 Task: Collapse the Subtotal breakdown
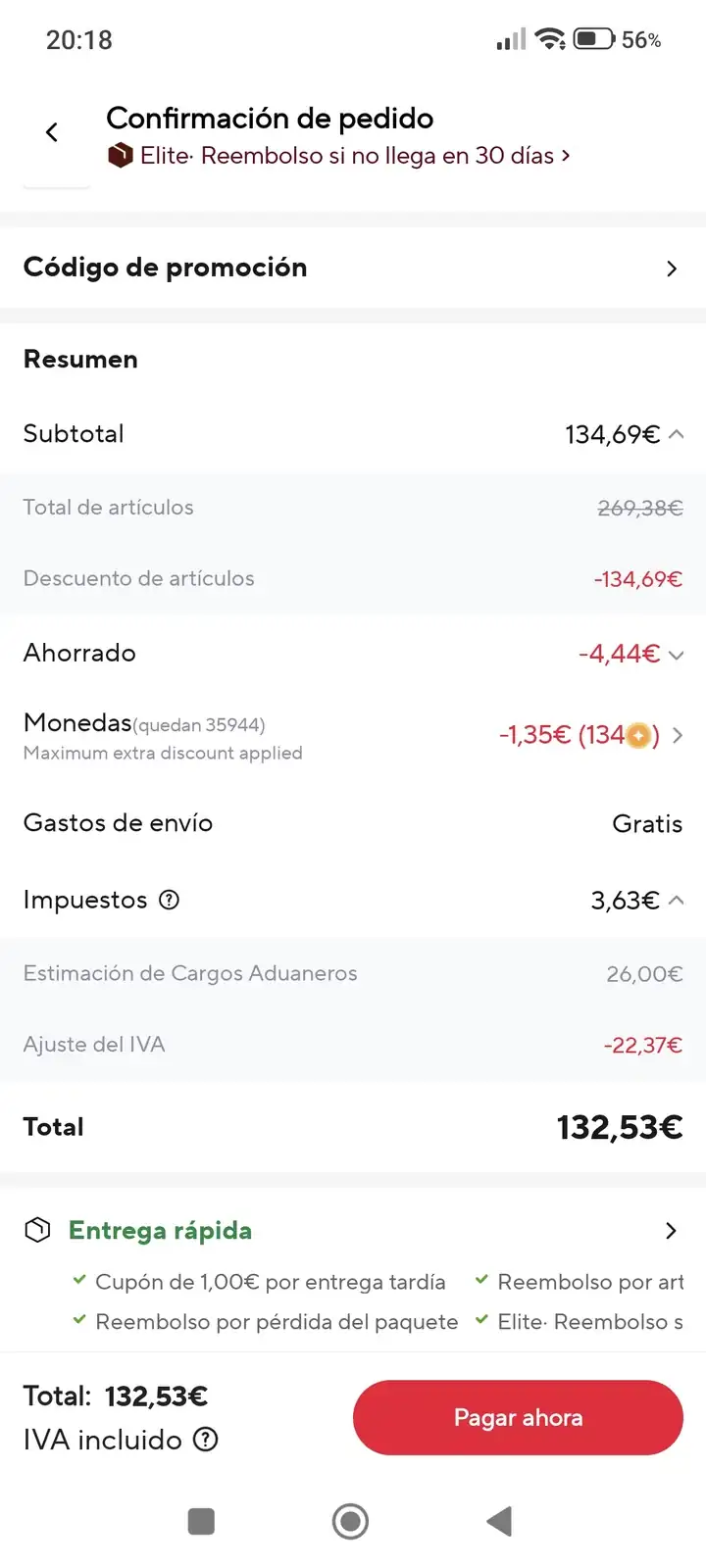point(677,434)
